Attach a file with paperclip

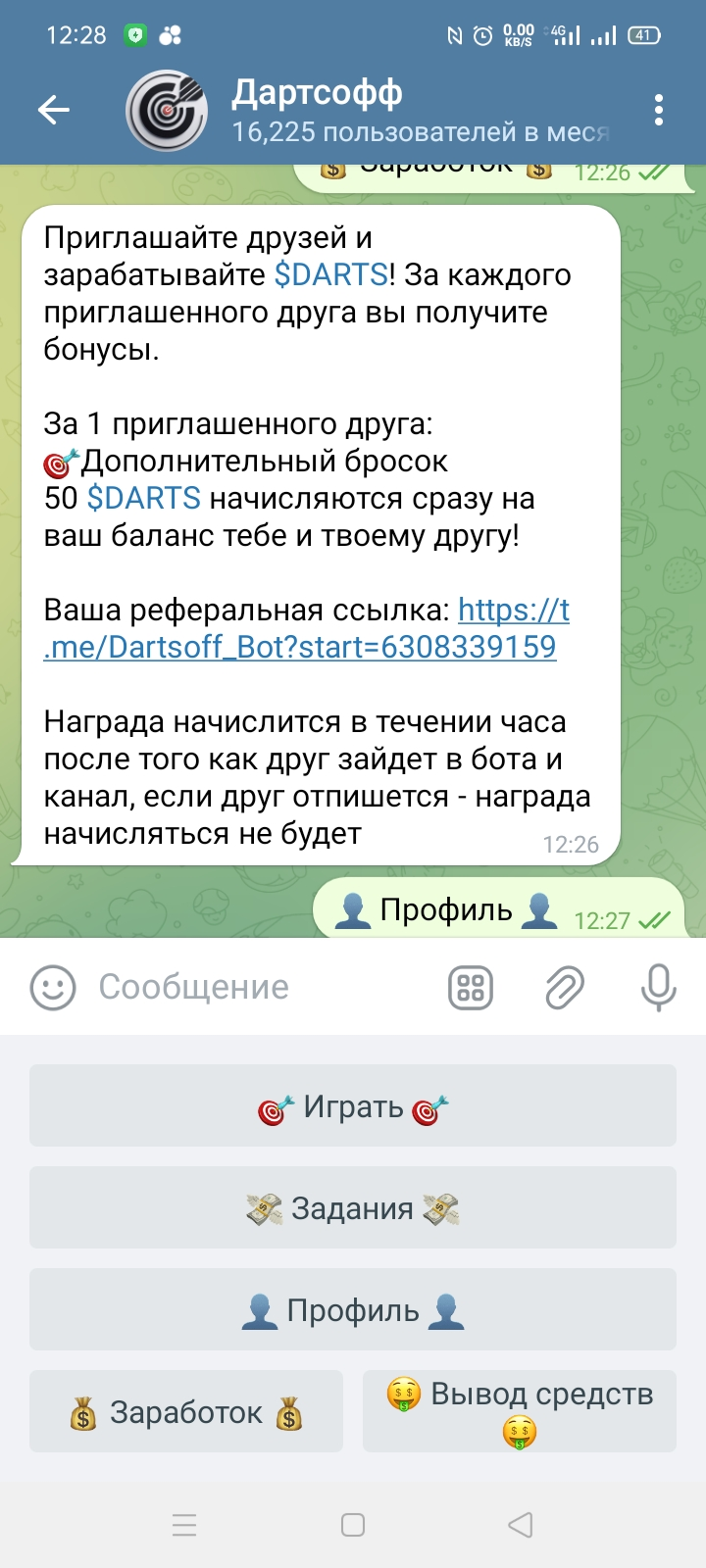click(565, 987)
